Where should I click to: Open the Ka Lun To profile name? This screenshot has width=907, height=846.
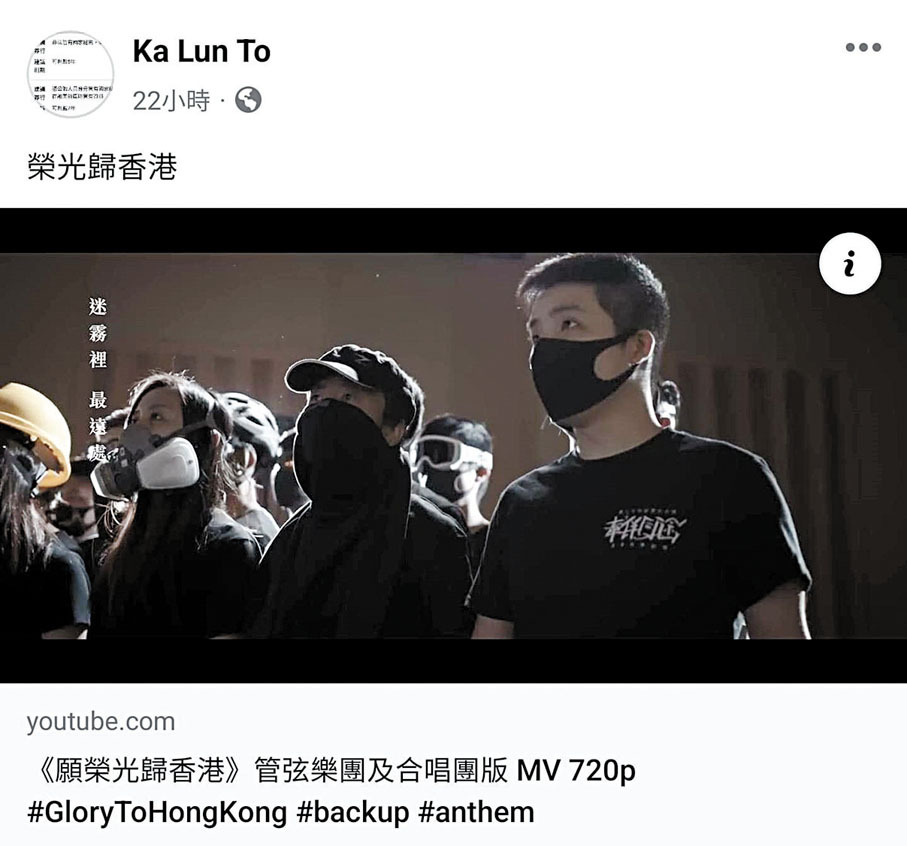[x=201, y=51]
